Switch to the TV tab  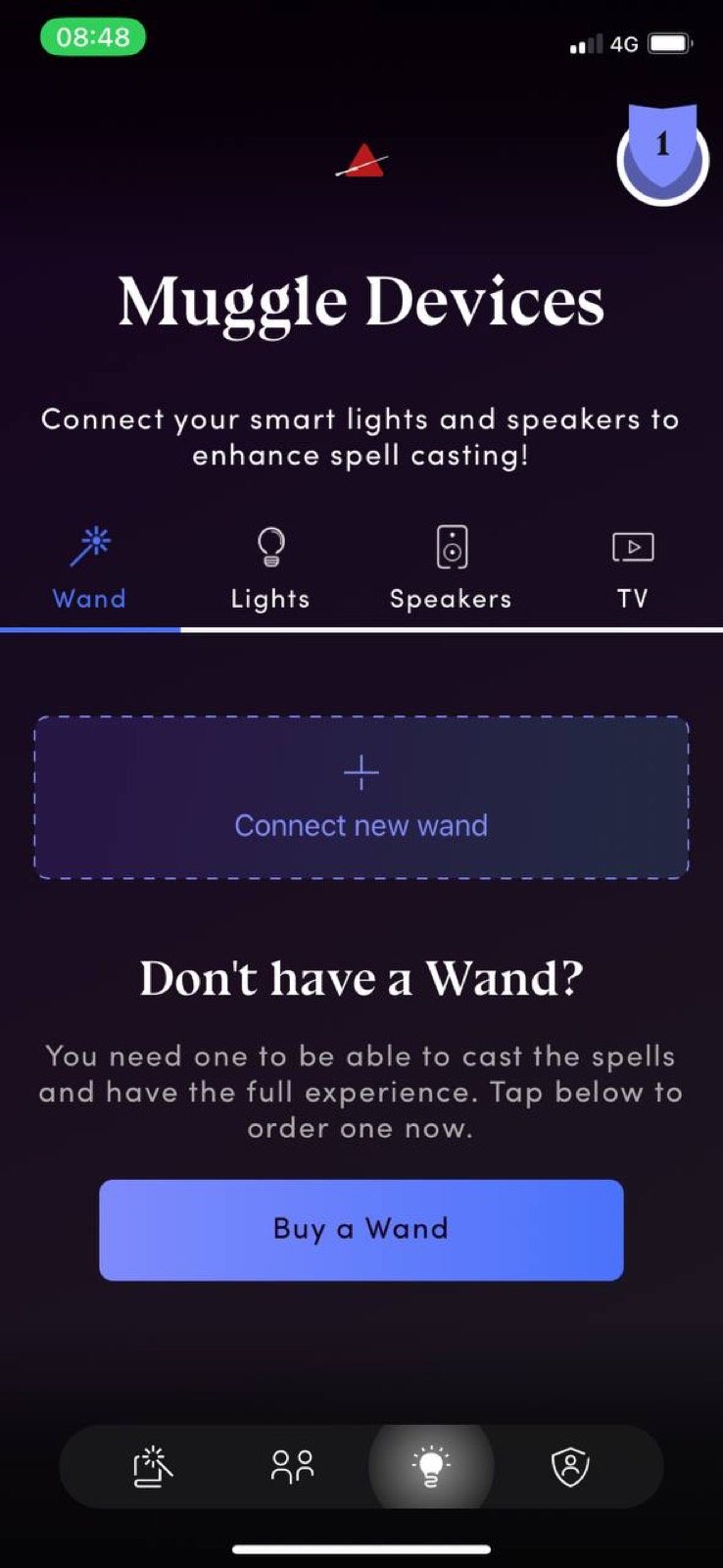pyautogui.click(x=632, y=568)
